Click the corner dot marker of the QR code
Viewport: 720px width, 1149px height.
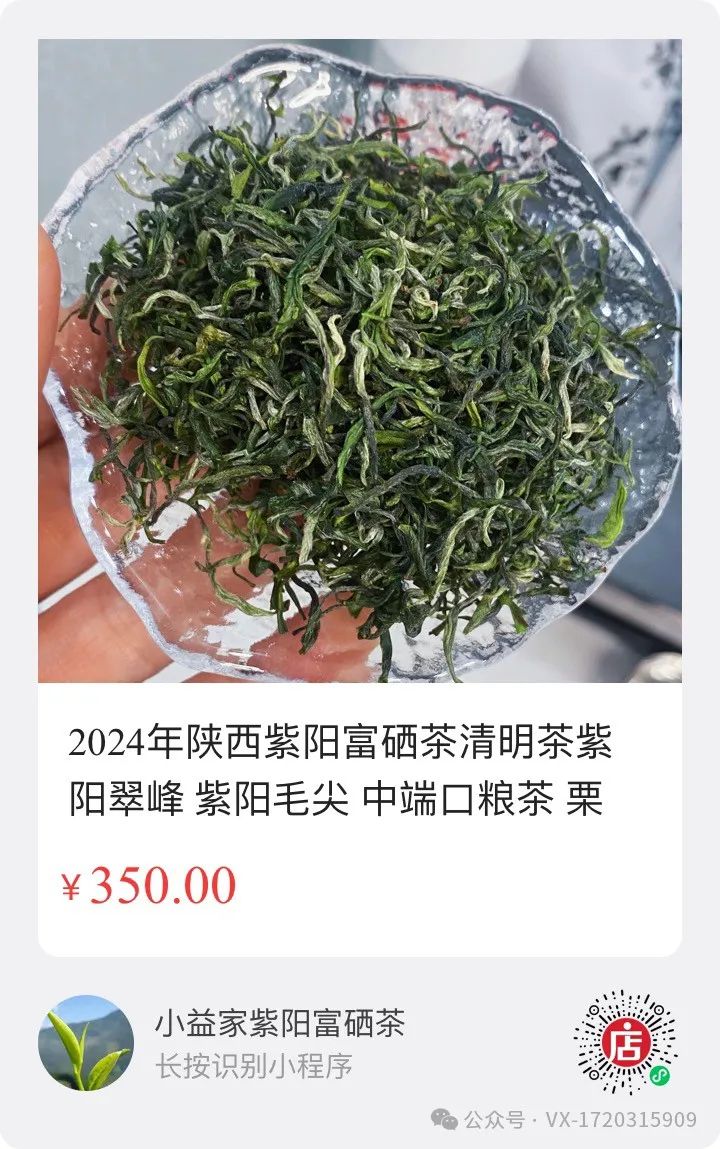595,1010
